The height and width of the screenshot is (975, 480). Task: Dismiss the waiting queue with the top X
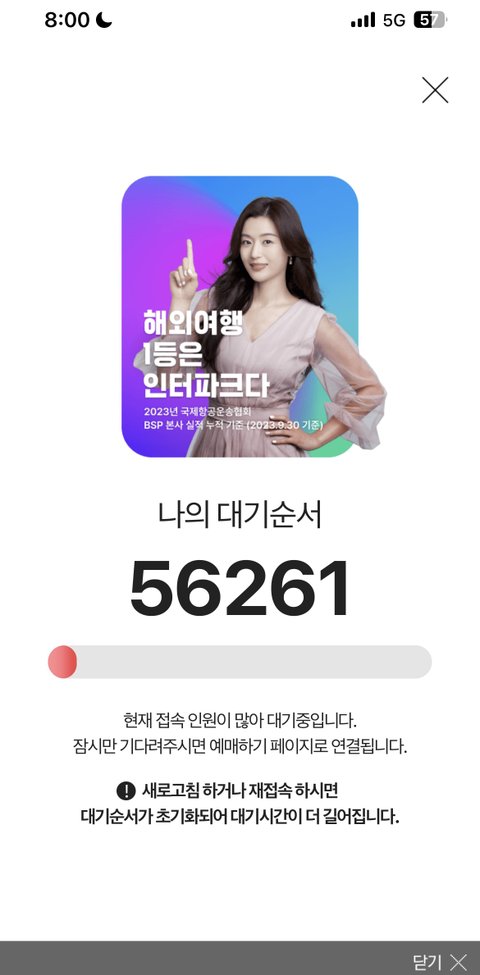(x=435, y=90)
